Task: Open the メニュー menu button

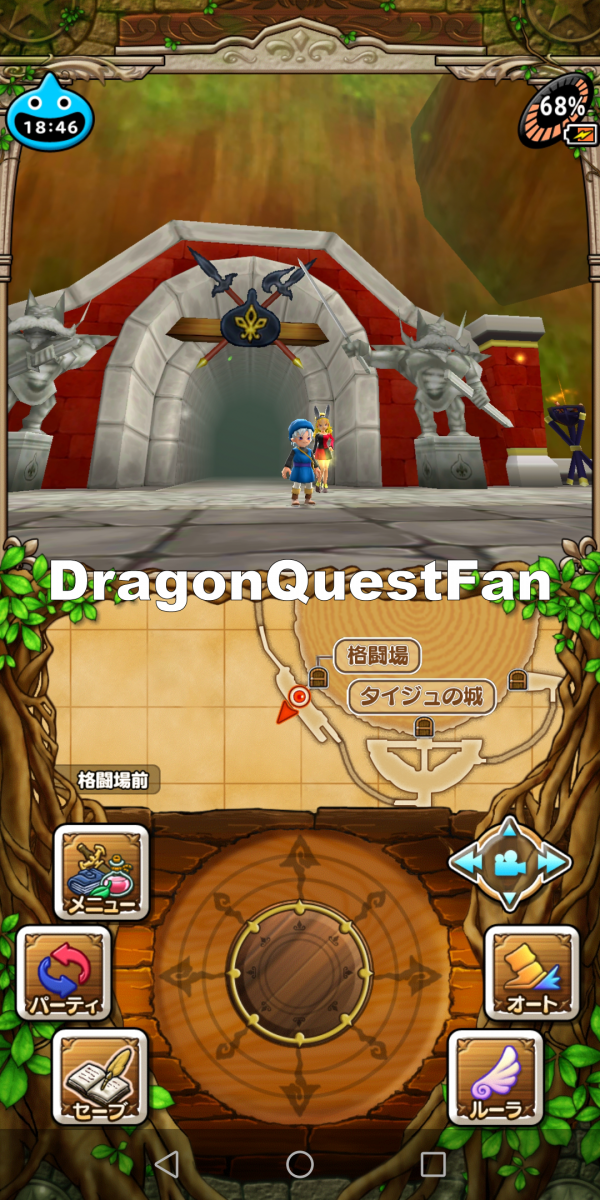Action: (101, 872)
